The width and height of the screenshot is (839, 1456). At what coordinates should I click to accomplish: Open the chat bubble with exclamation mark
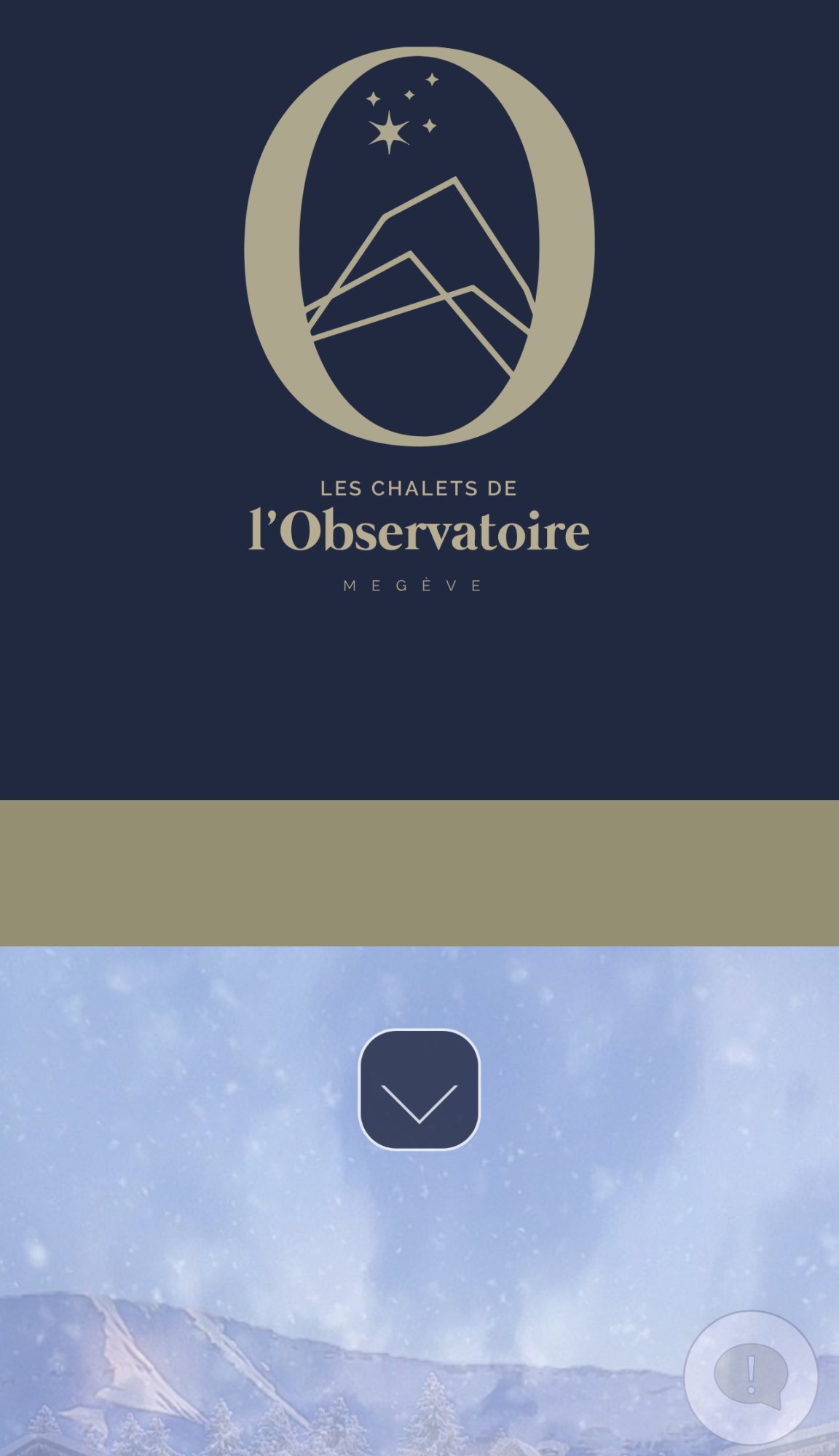[751, 1377]
